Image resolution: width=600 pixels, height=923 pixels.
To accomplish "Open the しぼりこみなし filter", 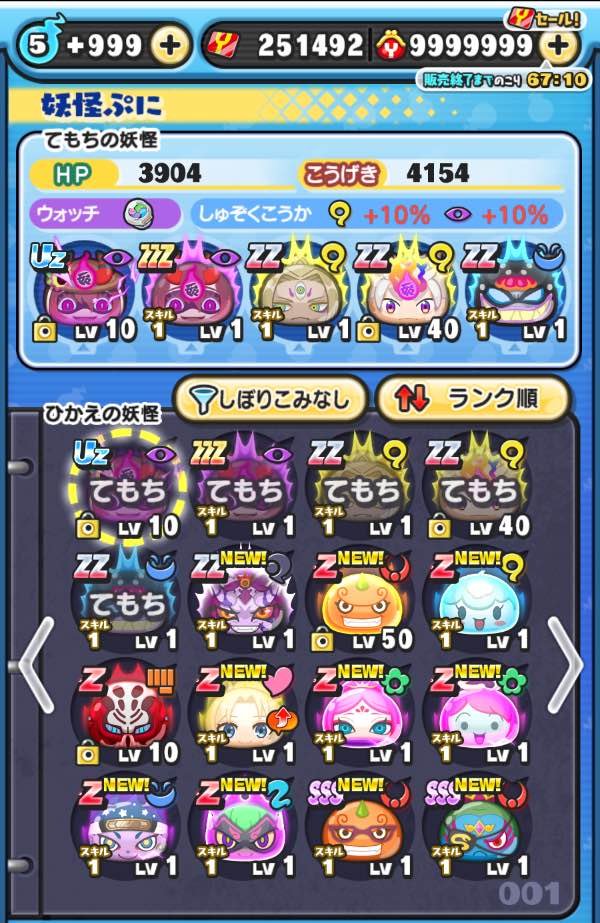I will coord(270,399).
